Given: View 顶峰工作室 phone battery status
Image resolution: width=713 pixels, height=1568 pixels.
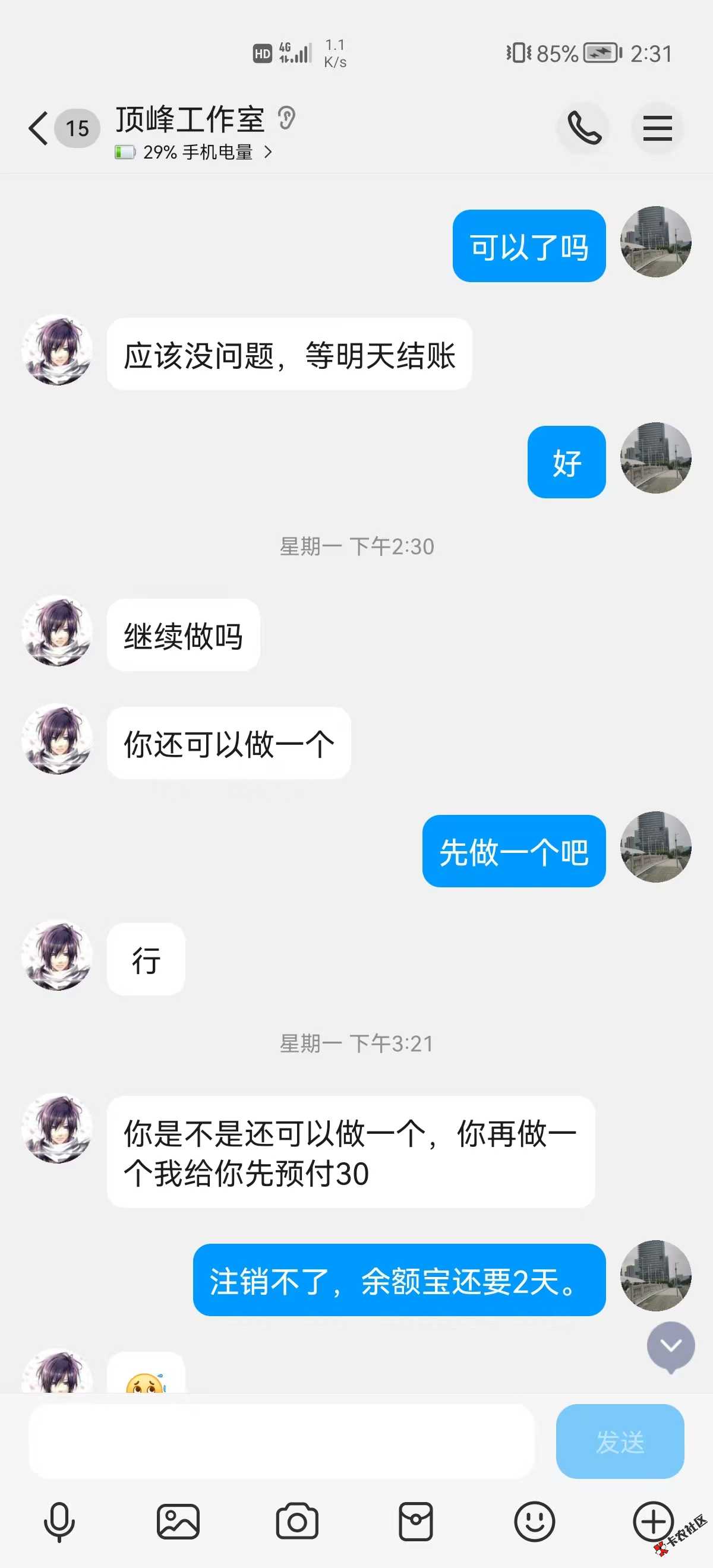Looking at the screenshot, I should [194, 152].
